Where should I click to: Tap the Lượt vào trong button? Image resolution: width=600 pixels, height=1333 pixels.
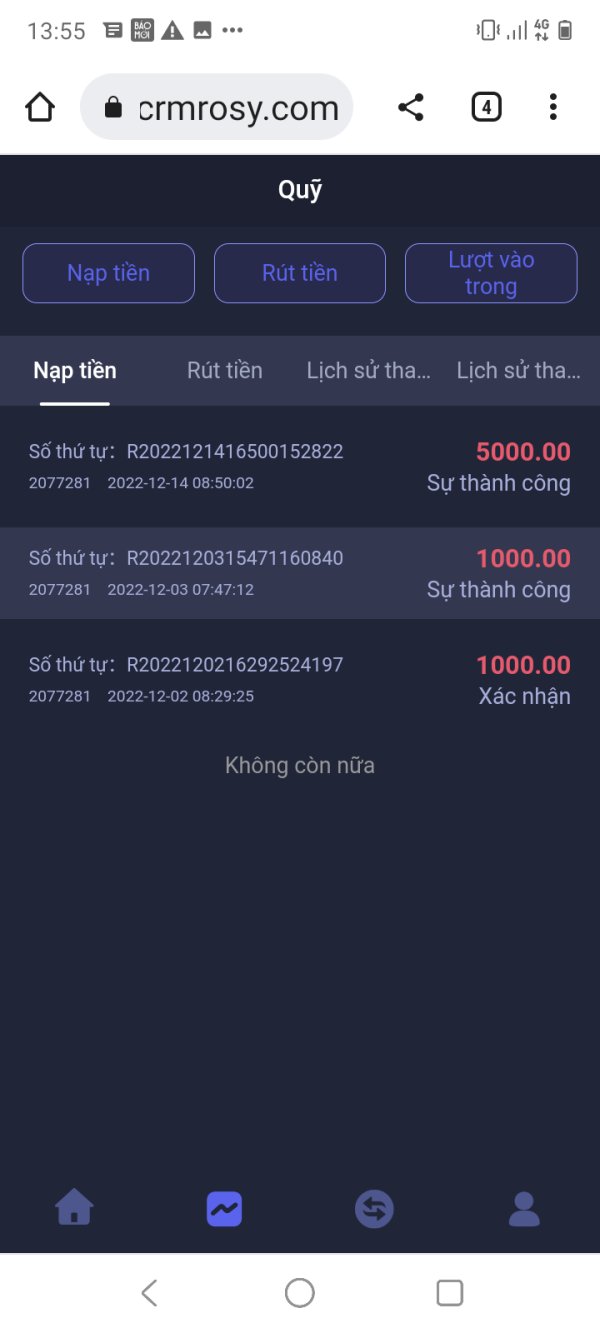491,273
